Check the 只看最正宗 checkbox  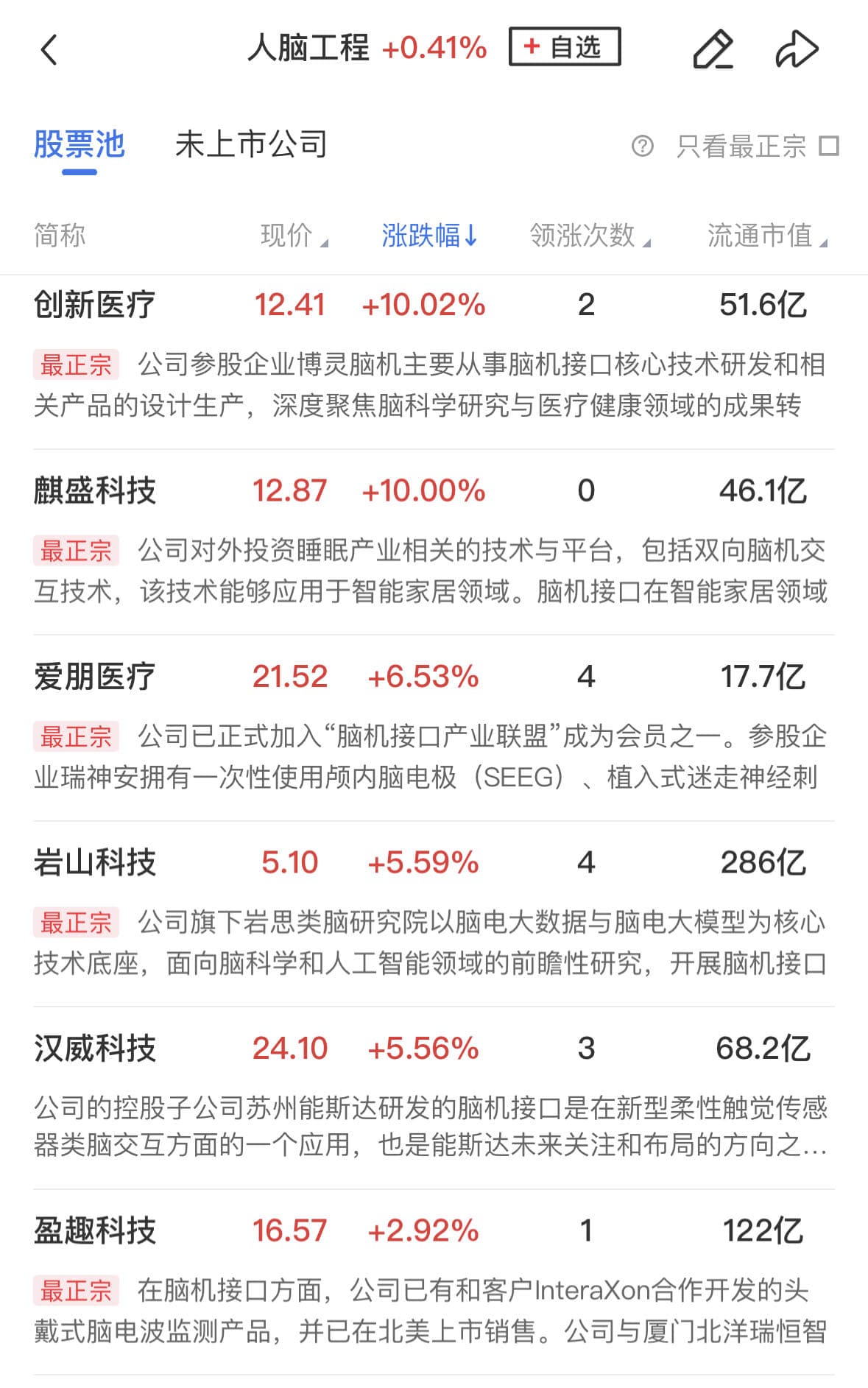829,146
